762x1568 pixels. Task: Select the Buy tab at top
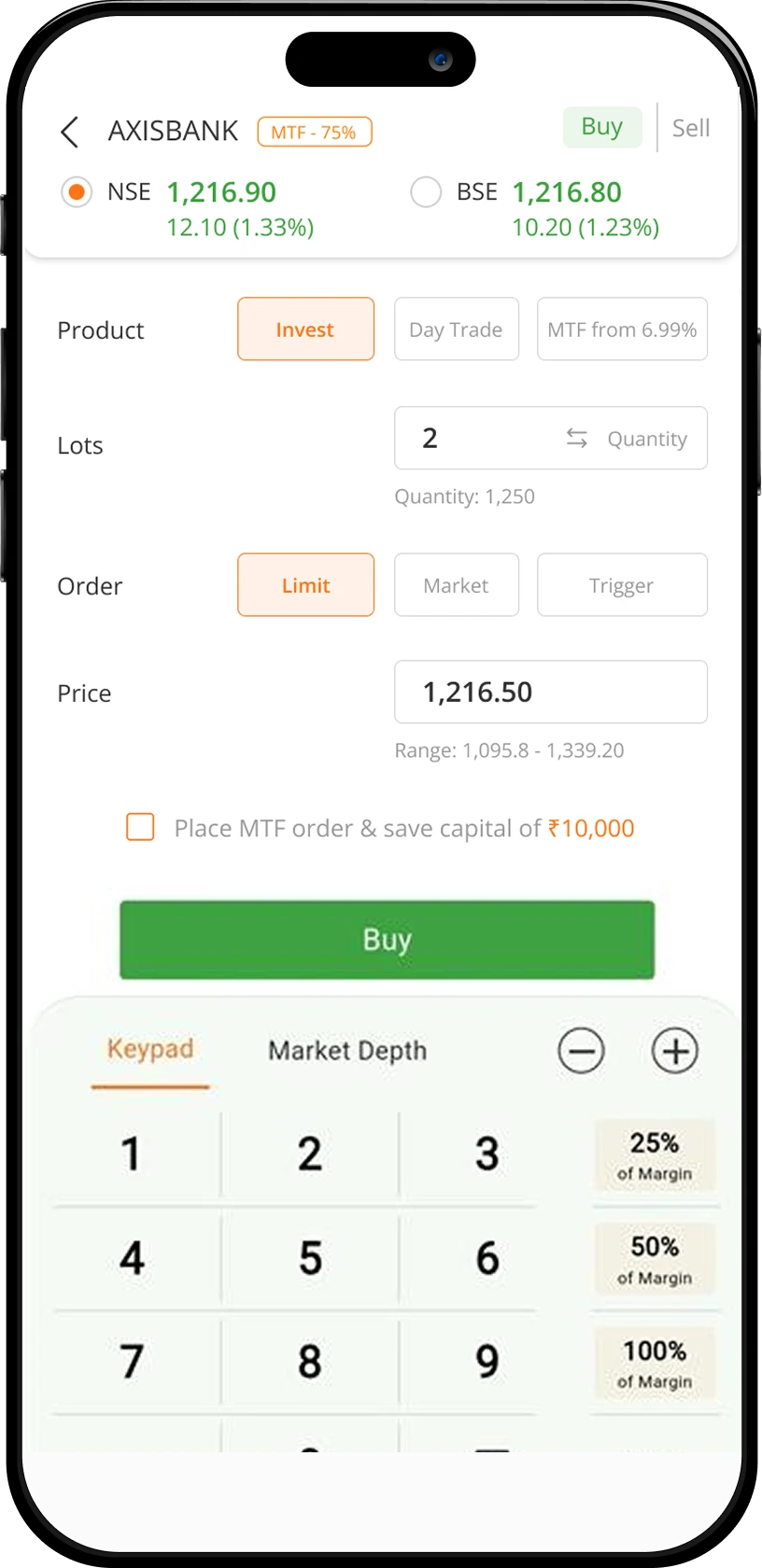pyautogui.click(x=601, y=127)
